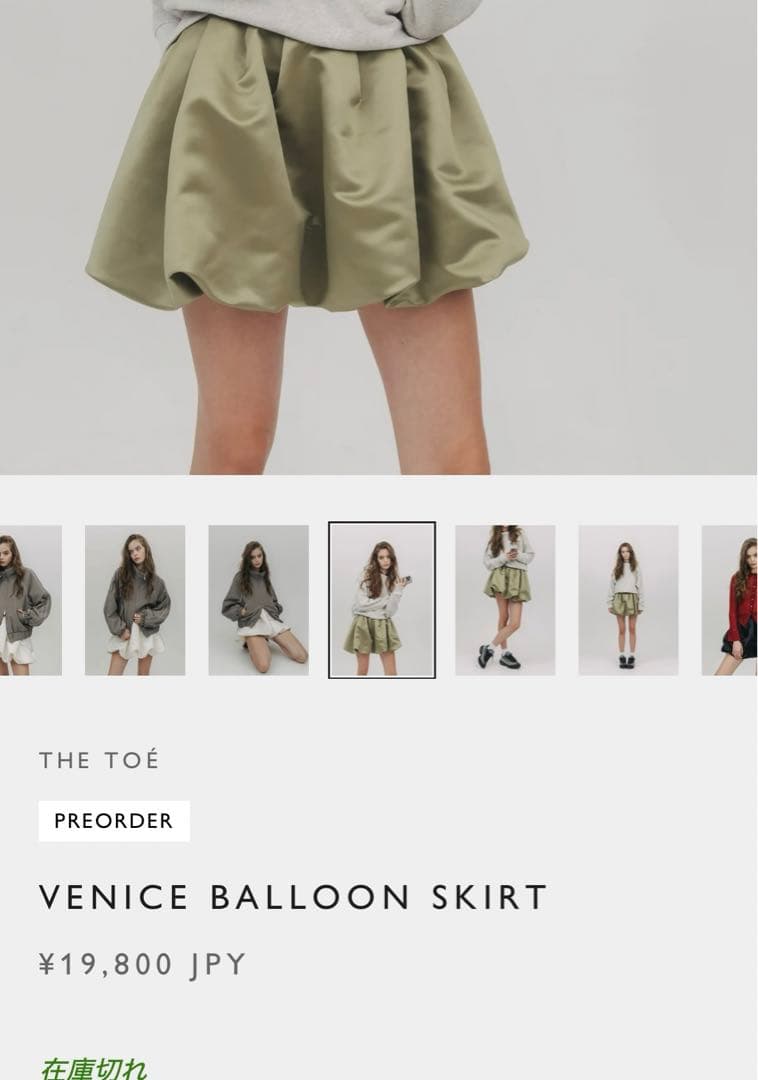This screenshot has height=1080, width=758.
Task: Select the thumbnail of the model kneeling
Action: click(258, 600)
